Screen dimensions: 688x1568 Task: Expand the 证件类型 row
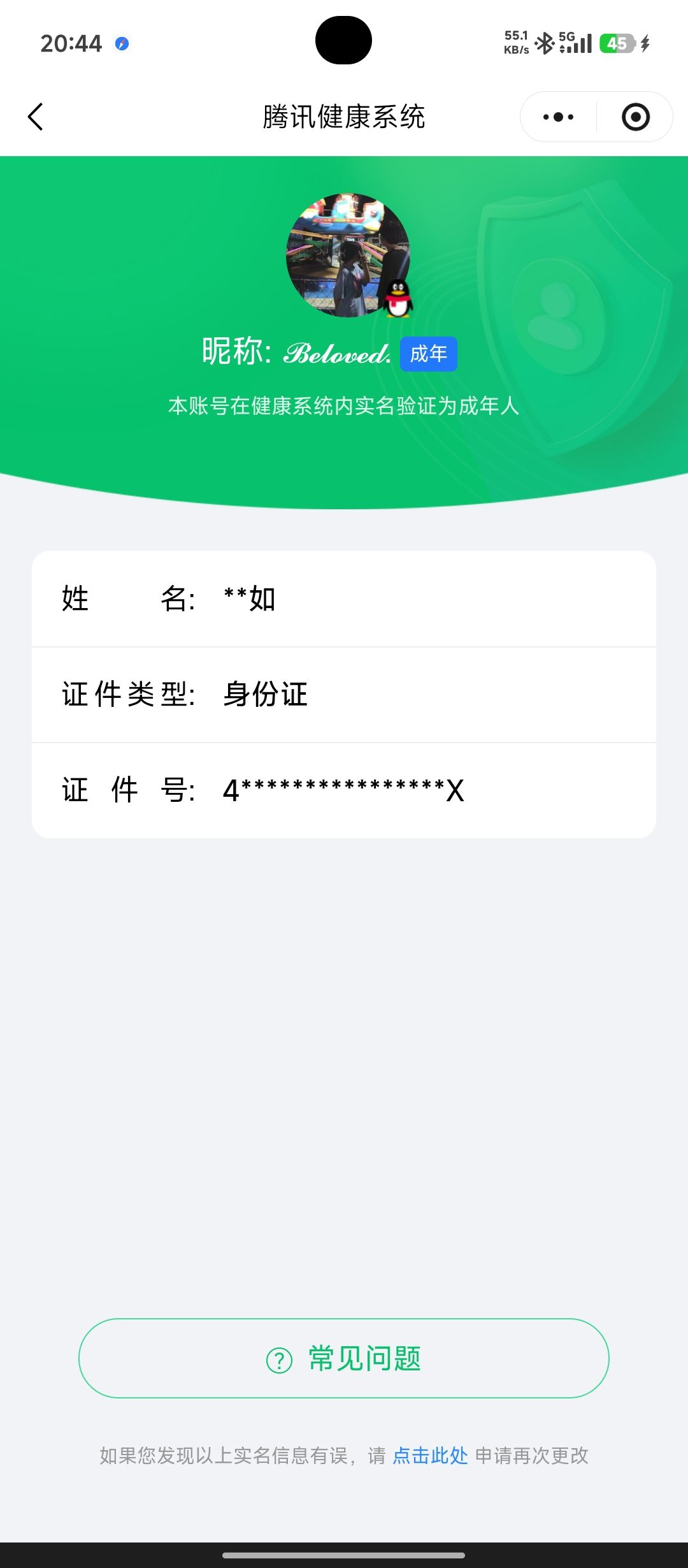[344, 696]
